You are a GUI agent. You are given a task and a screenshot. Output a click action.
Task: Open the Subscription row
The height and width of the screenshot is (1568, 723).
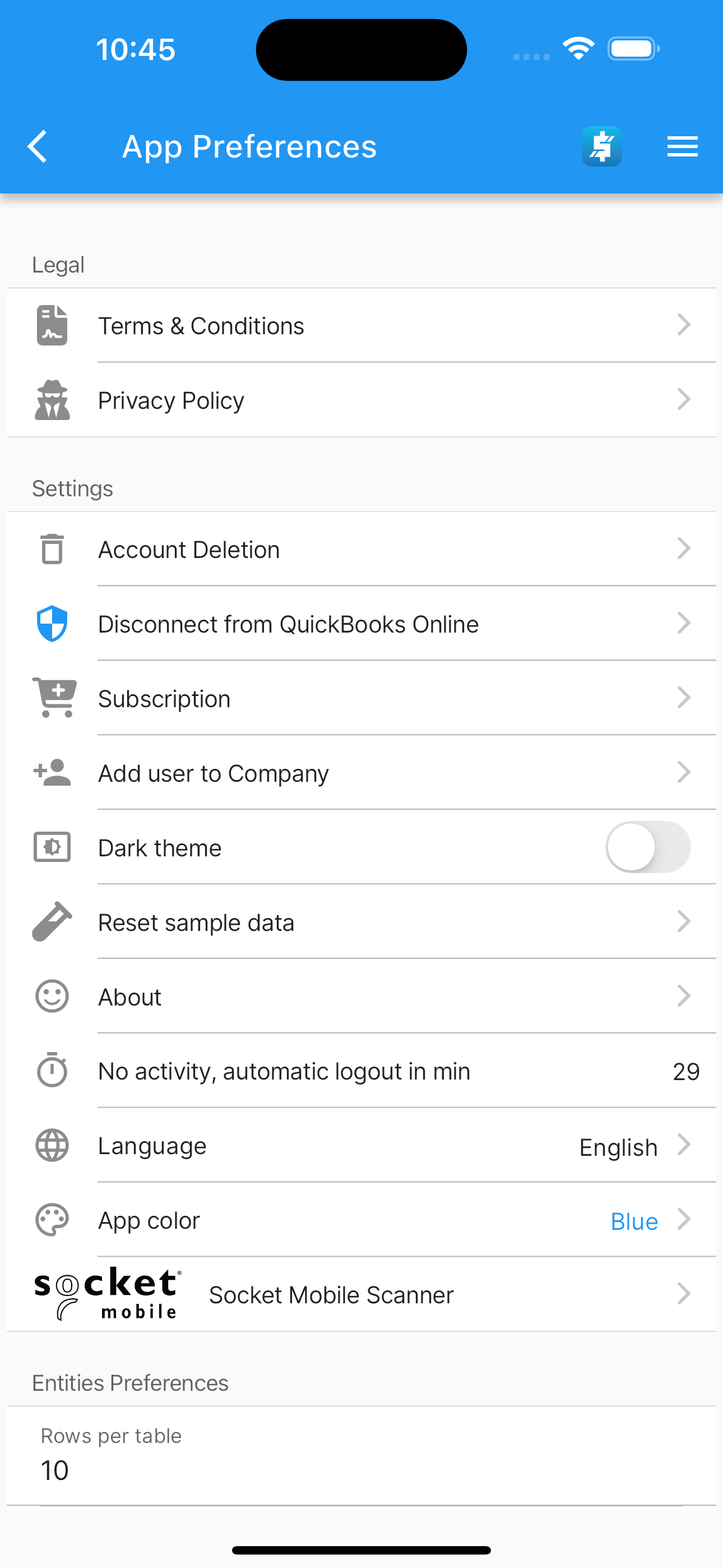point(361,698)
